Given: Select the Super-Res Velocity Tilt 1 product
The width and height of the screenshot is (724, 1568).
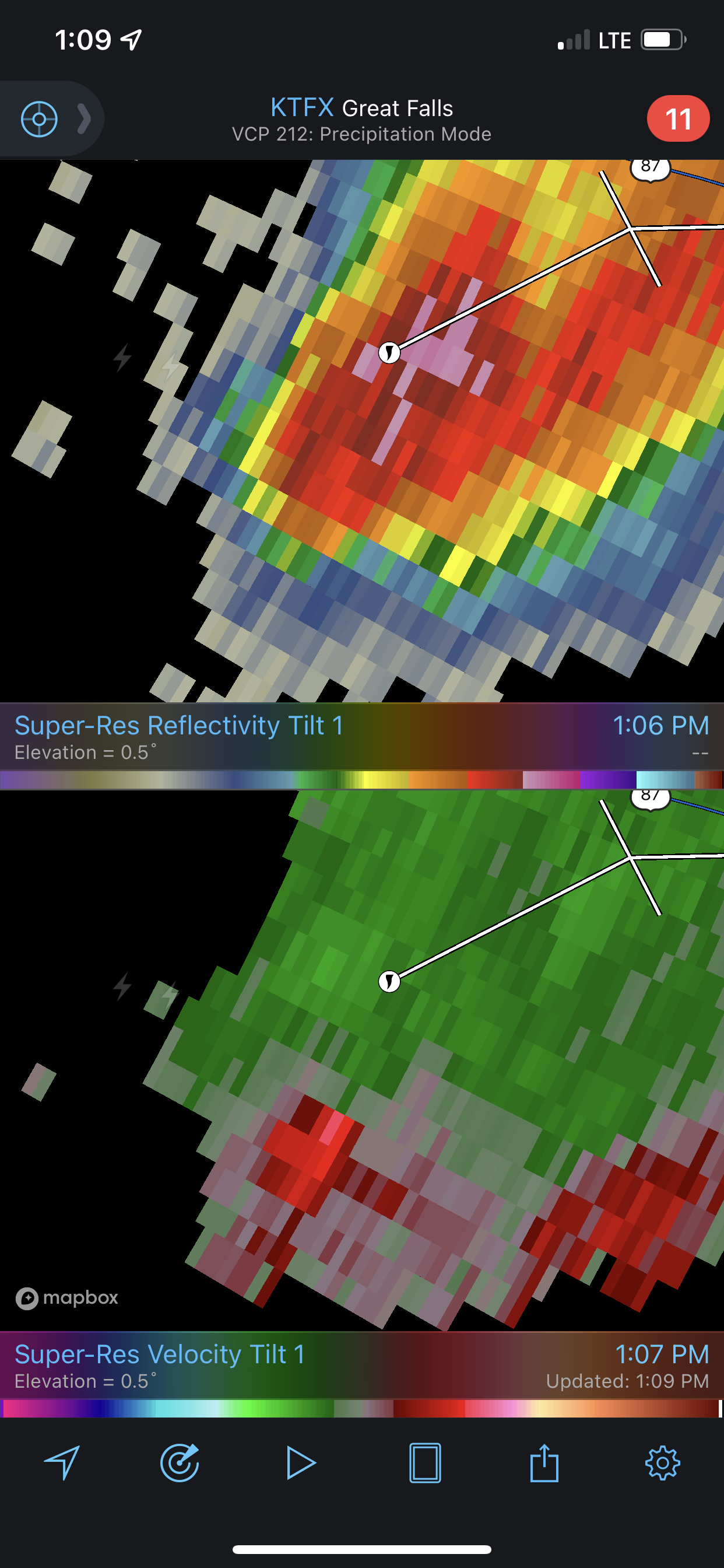Looking at the screenshot, I should (159, 1355).
